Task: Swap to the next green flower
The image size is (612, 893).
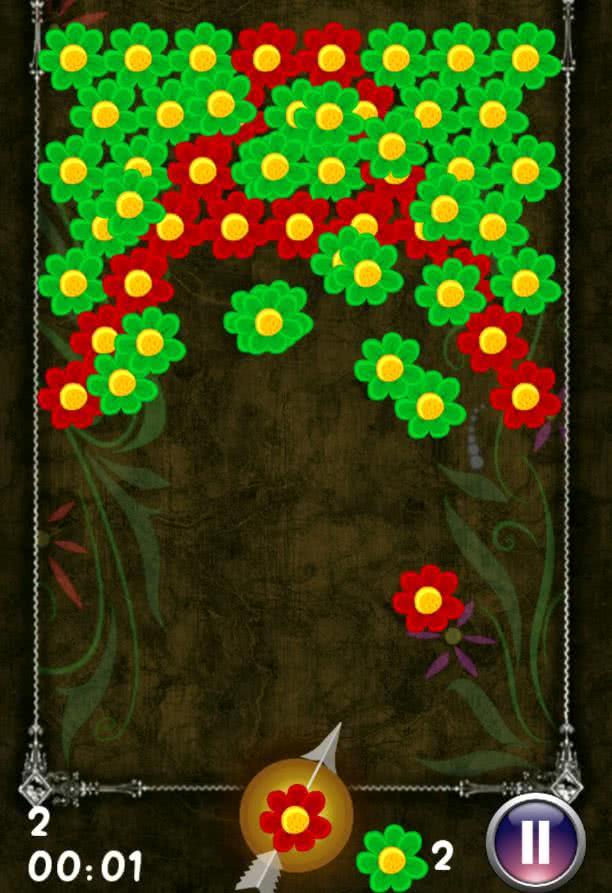Action: click(x=392, y=858)
